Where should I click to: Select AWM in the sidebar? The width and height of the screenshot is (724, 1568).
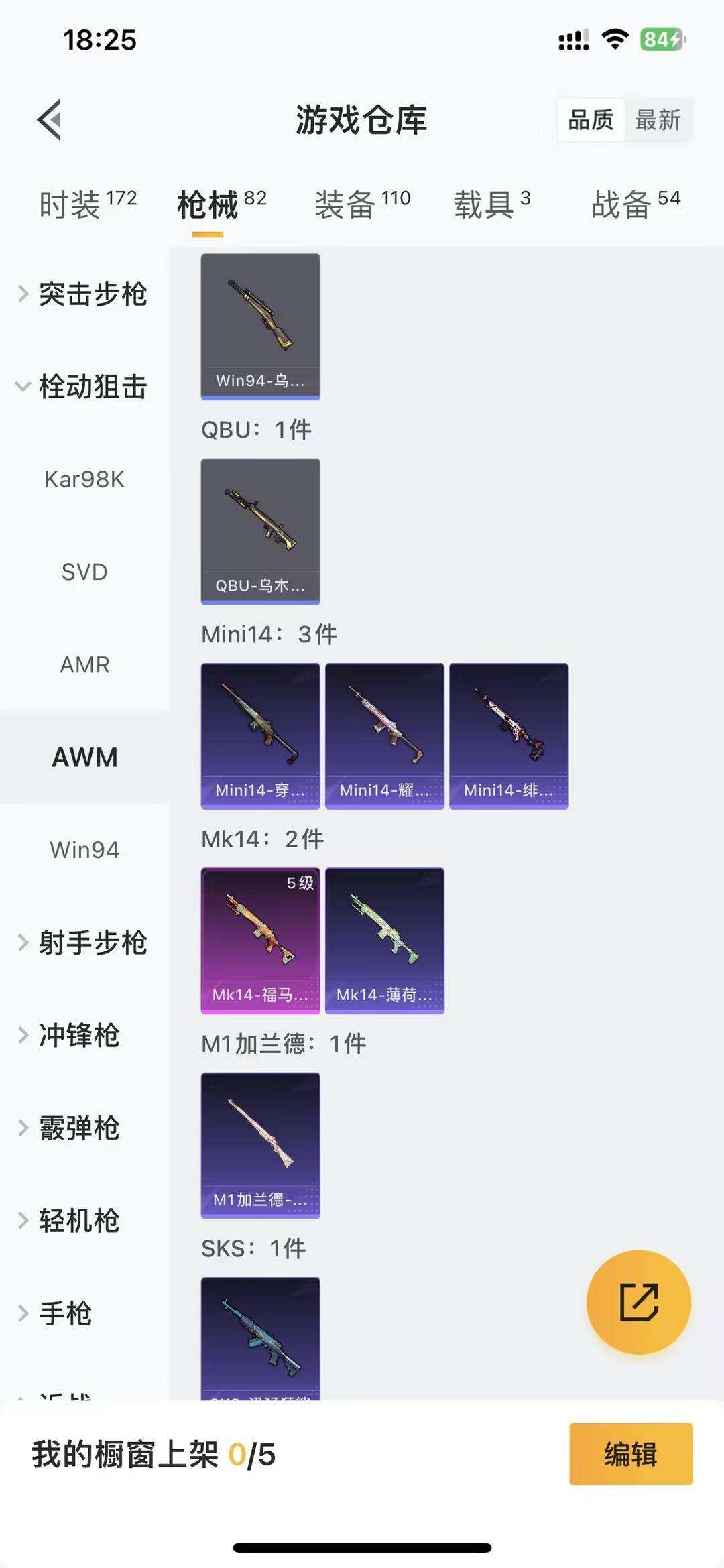pos(84,757)
